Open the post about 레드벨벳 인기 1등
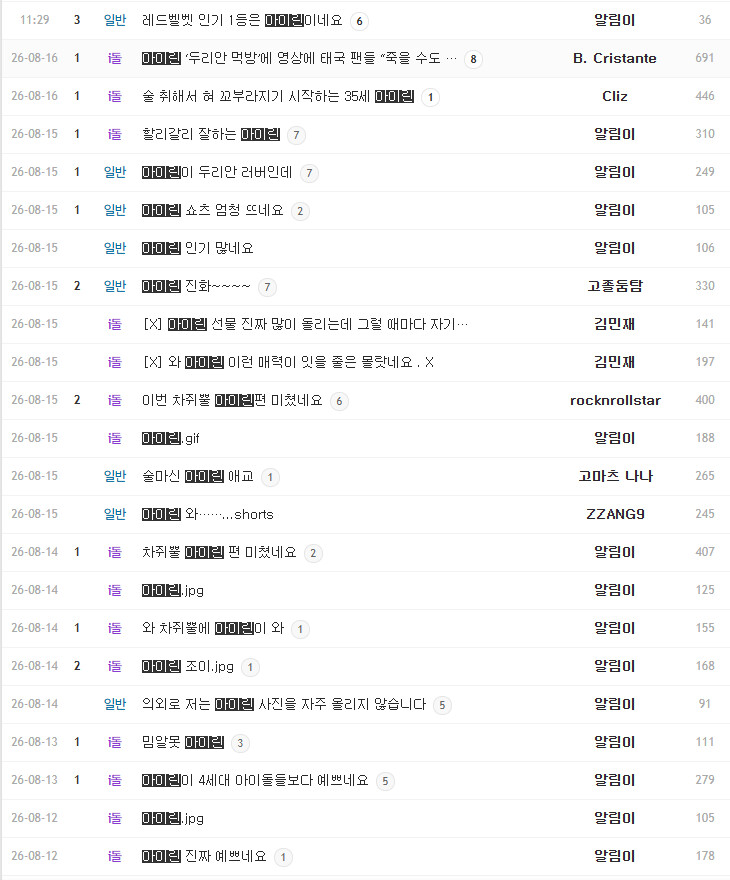 (x=242, y=20)
